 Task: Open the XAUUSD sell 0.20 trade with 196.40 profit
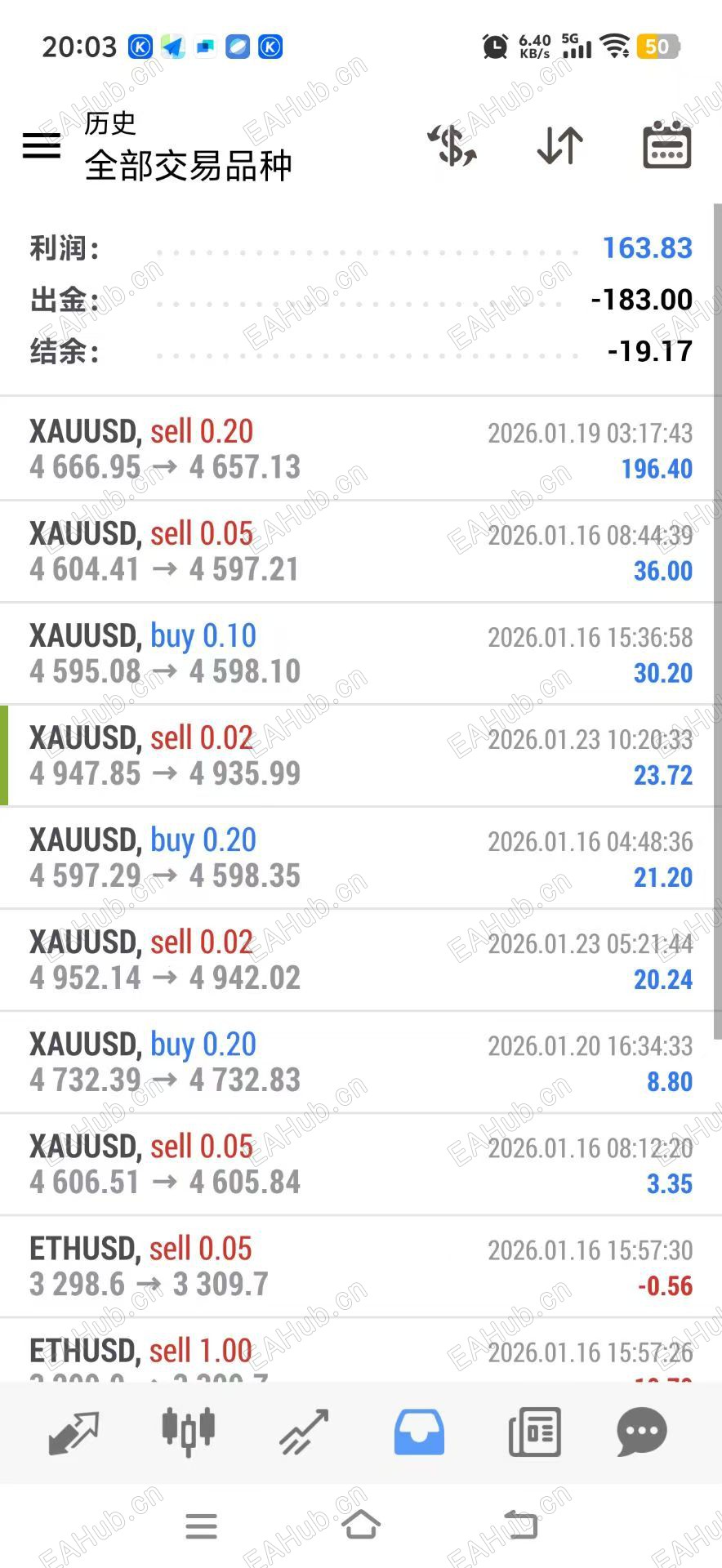click(x=359, y=449)
